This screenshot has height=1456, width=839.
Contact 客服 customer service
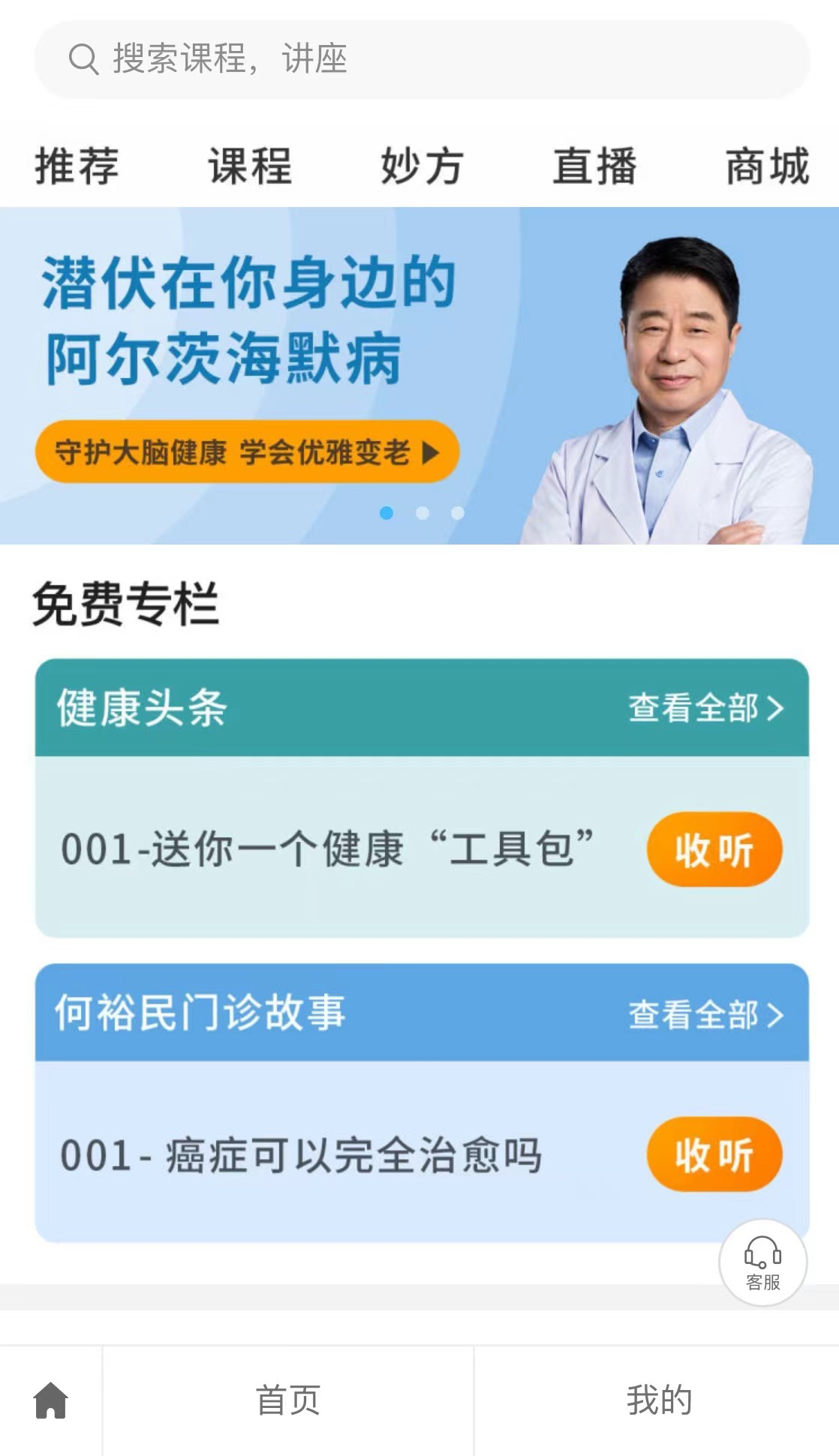[x=762, y=1262]
